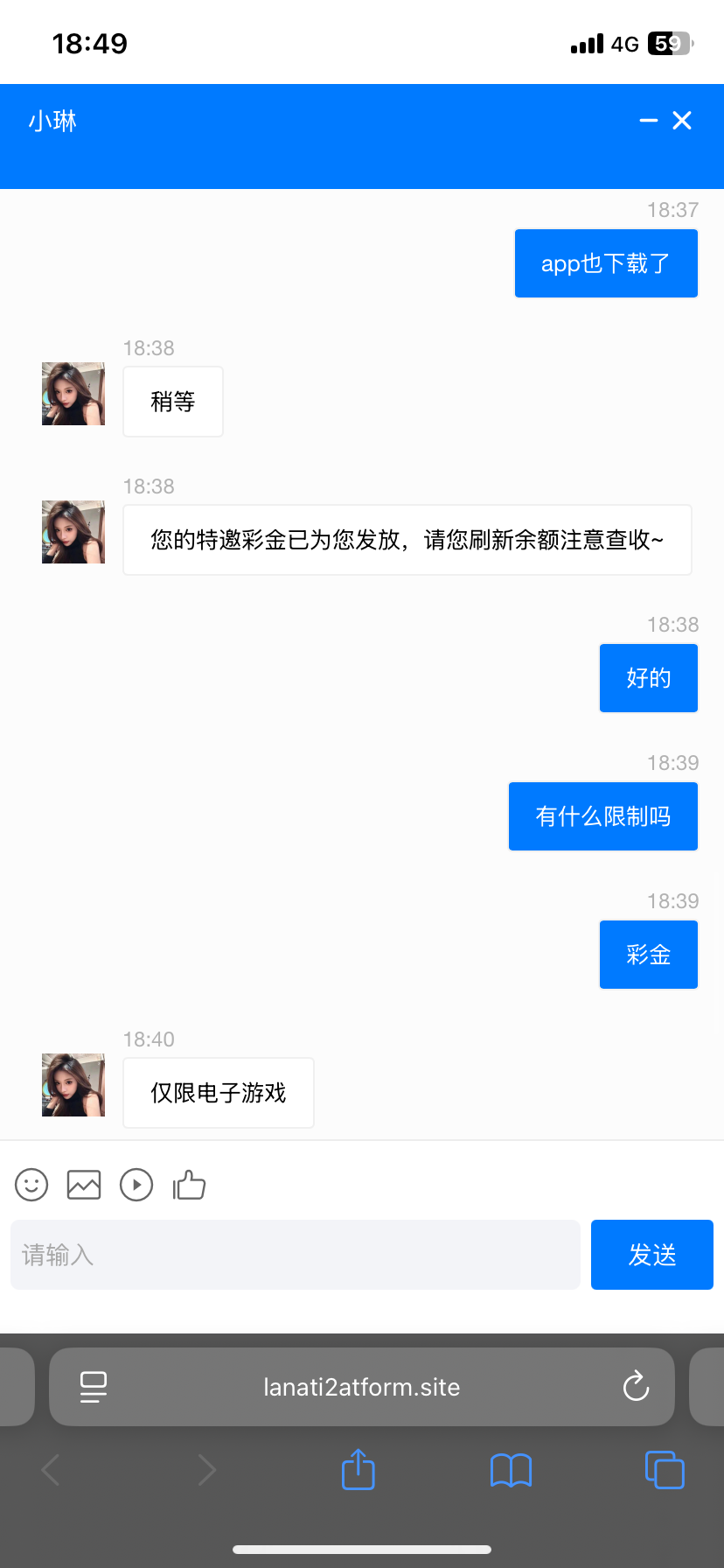Tap the address bar showing lanati2atform.site
Image resolution: width=724 pixels, height=1568 pixels.
tap(361, 1387)
